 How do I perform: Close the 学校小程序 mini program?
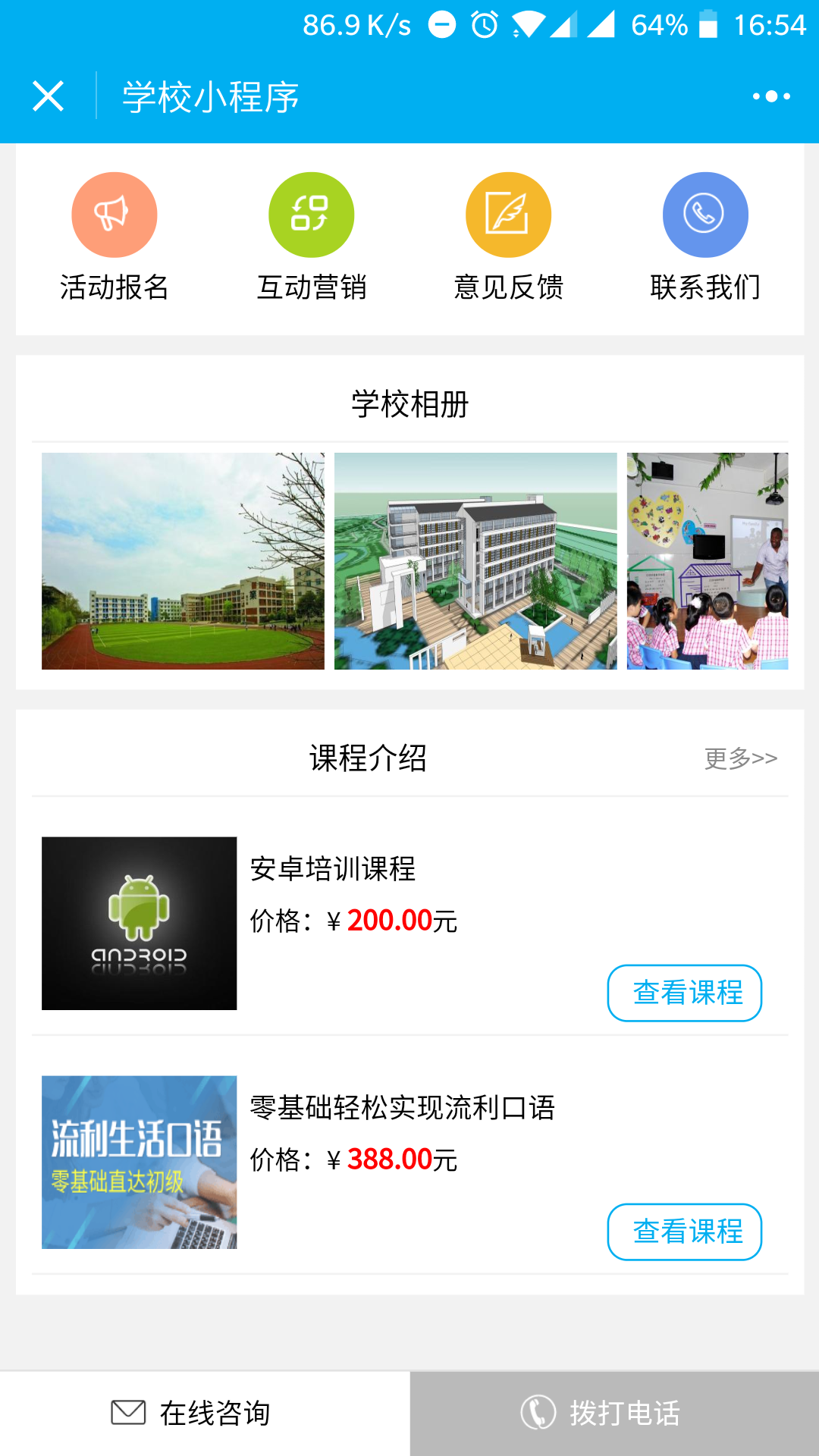coord(48,96)
